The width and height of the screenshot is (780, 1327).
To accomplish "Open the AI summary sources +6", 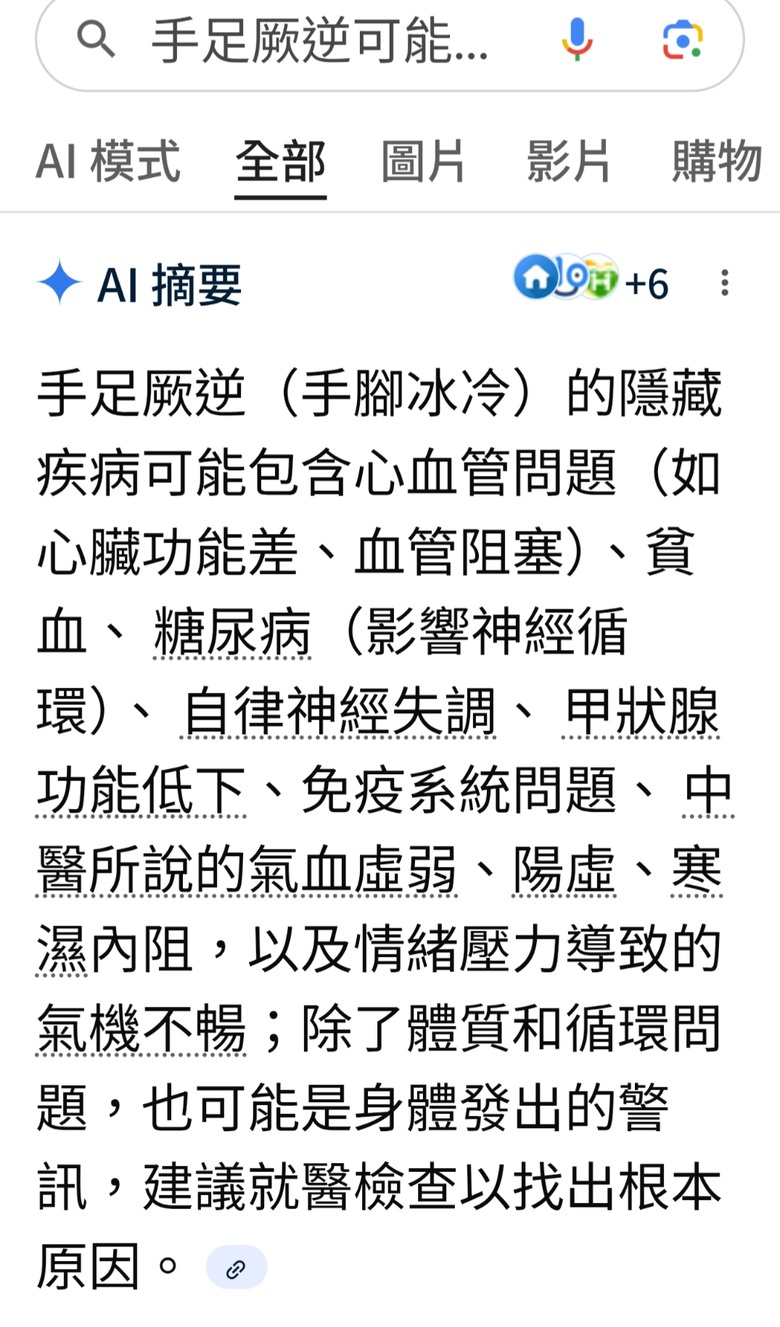I will click(x=591, y=281).
